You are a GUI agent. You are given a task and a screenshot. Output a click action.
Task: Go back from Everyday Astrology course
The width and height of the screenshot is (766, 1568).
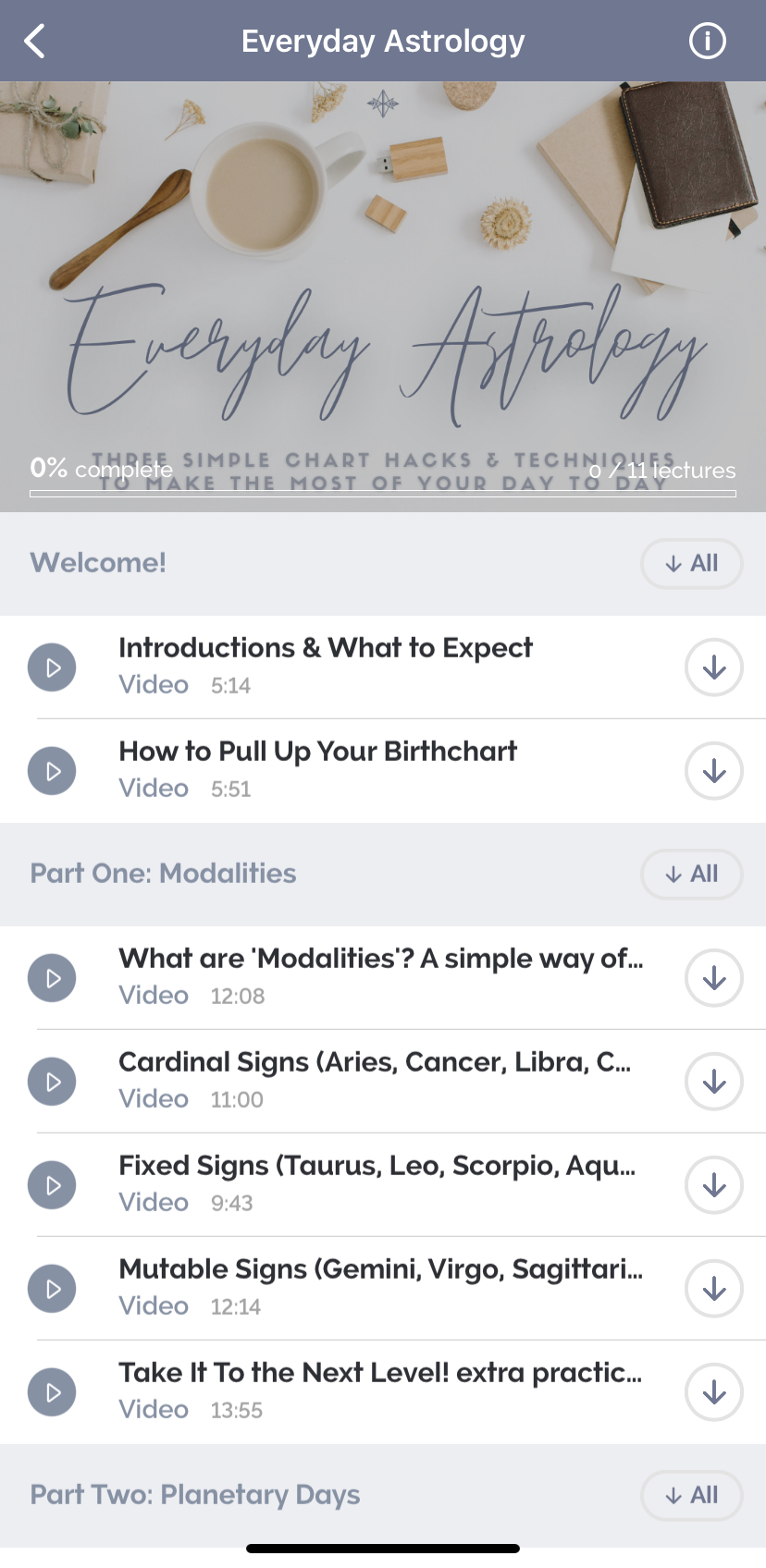click(35, 41)
